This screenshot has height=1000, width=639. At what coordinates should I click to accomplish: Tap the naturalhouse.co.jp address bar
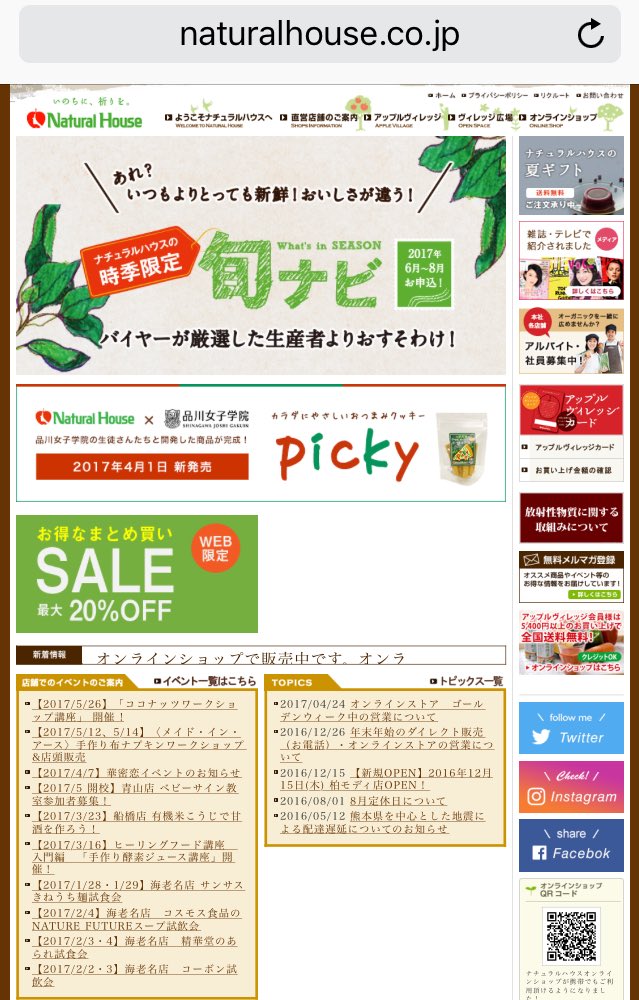[319, 35]
